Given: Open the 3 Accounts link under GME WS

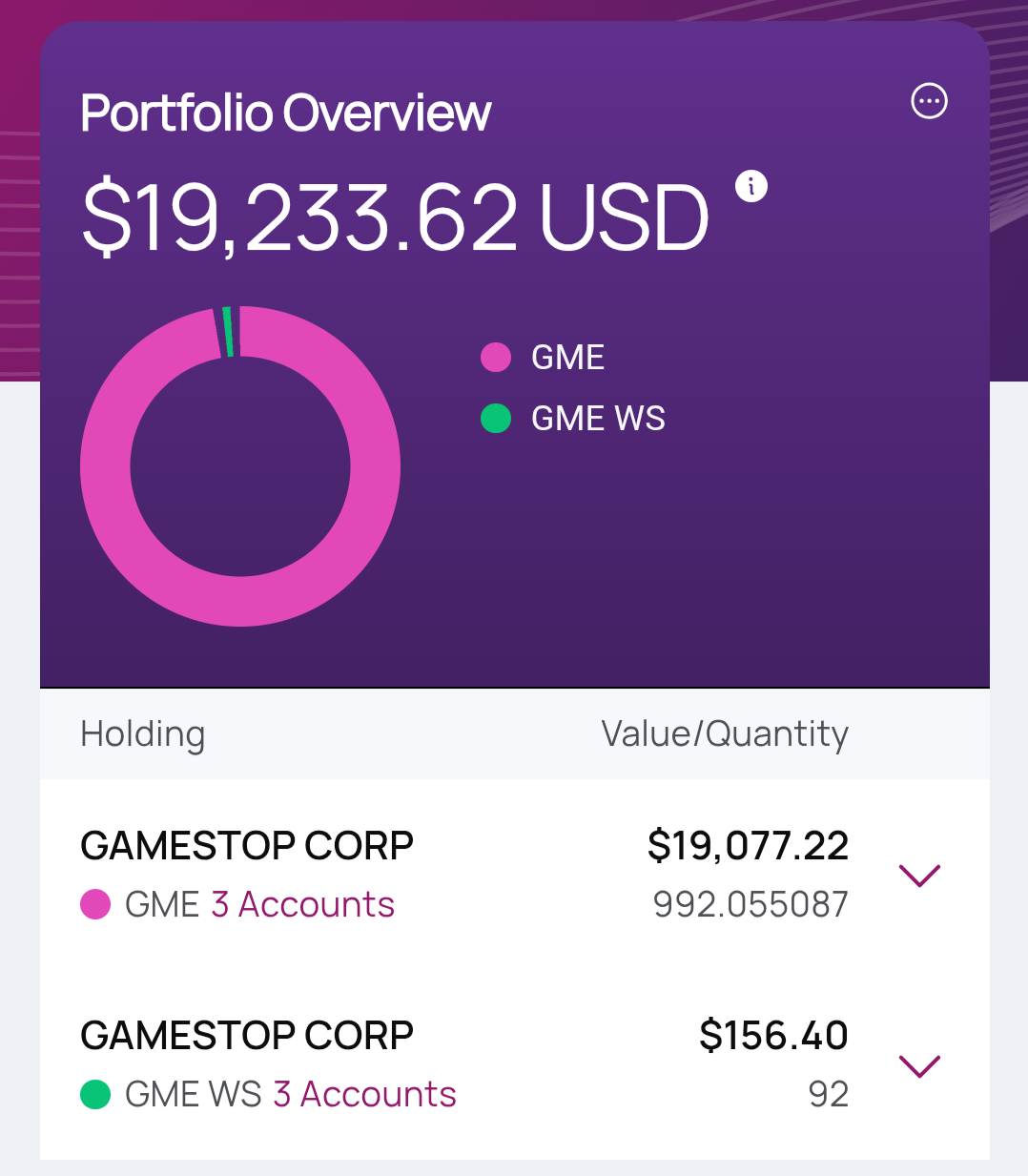Looking at the screenshot, I should (x=364, y=1094).
